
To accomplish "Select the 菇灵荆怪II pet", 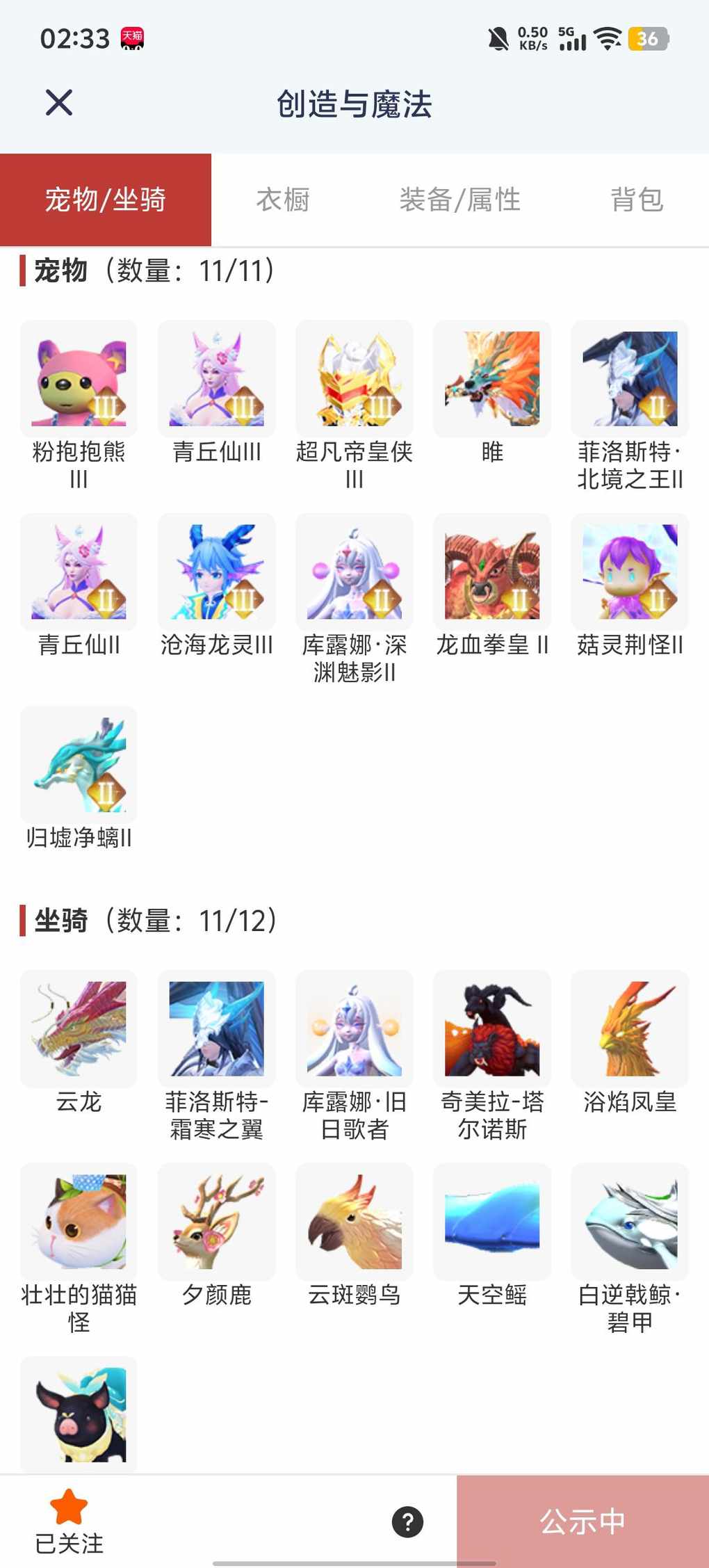I will pyautogui.click(x=629, y=572).
